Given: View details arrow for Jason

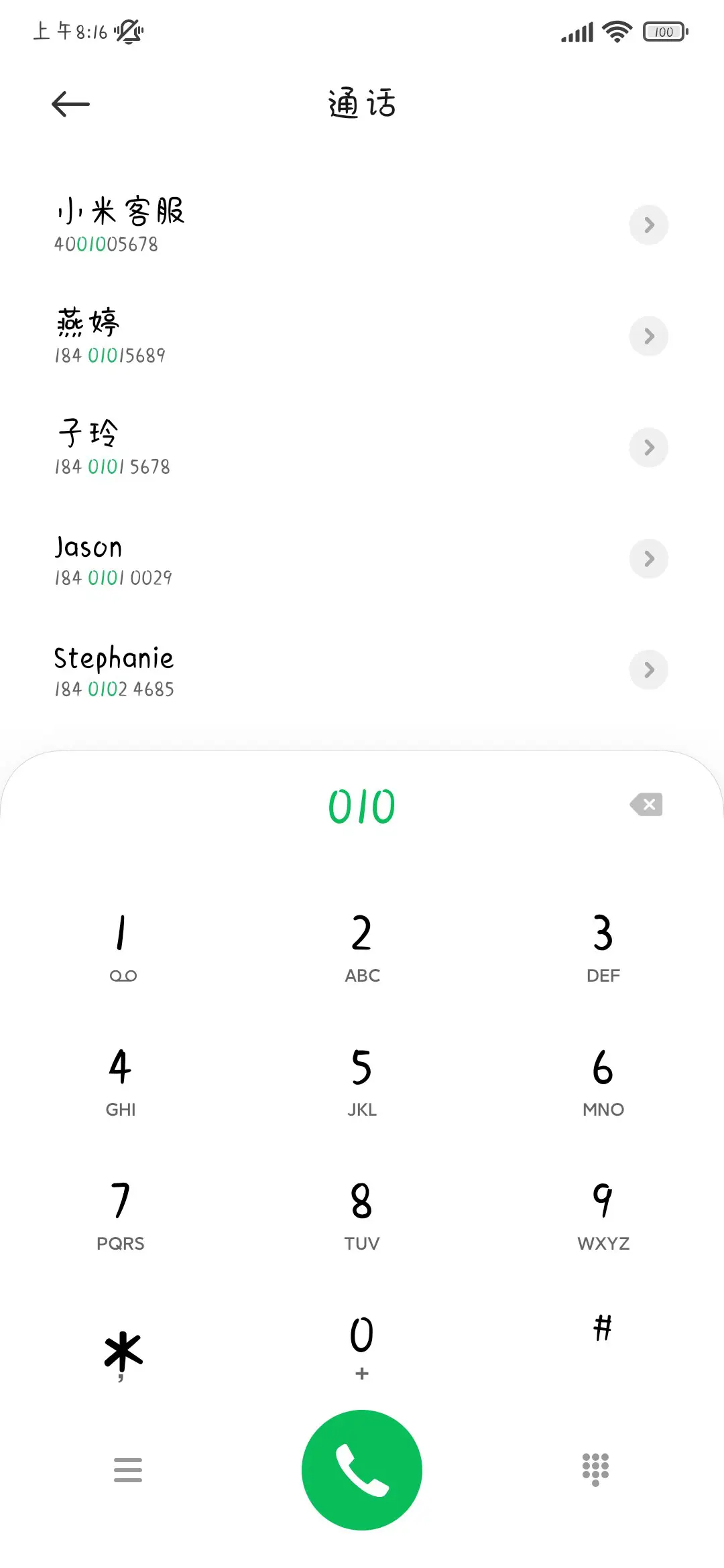Looking at the screenshot, I should 648,559.
